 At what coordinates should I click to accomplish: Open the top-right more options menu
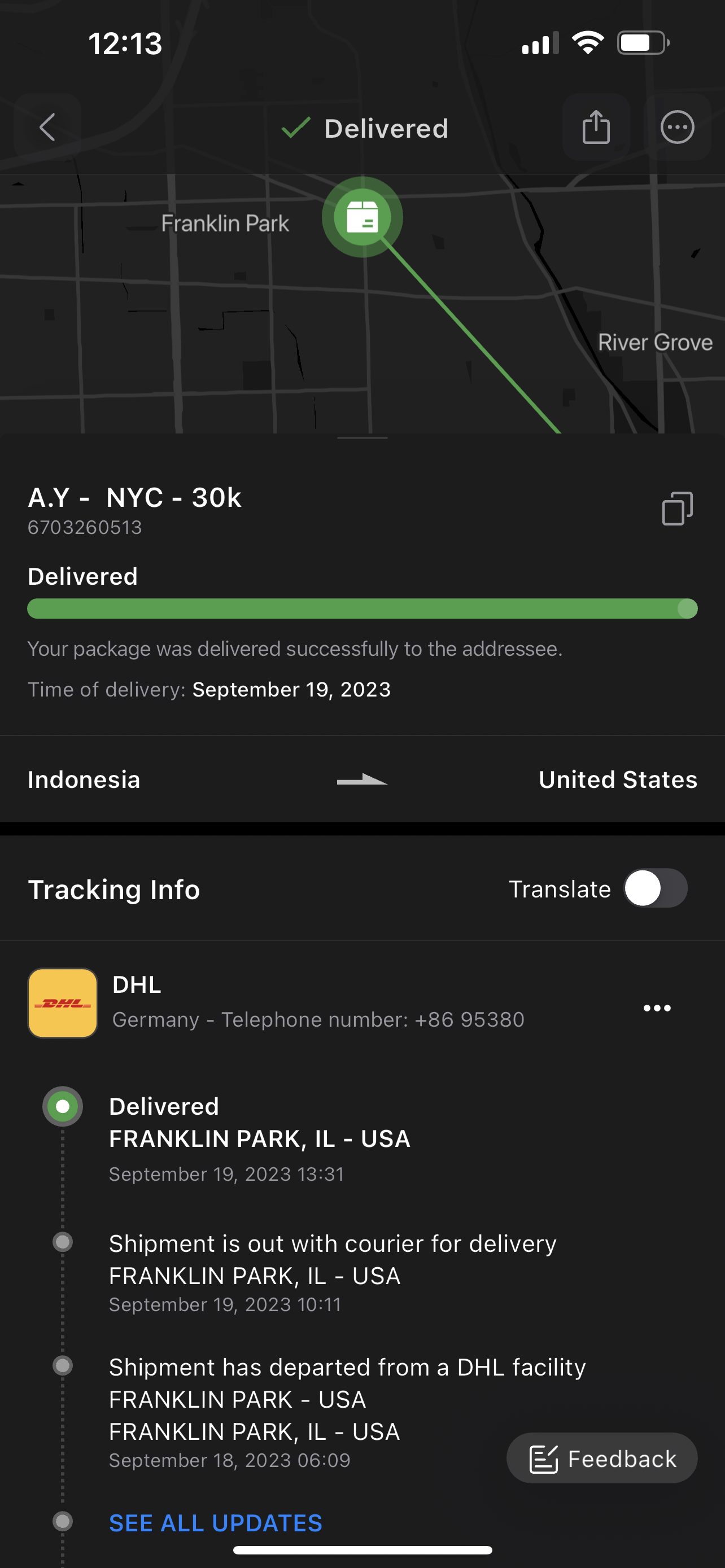(678, 127)
